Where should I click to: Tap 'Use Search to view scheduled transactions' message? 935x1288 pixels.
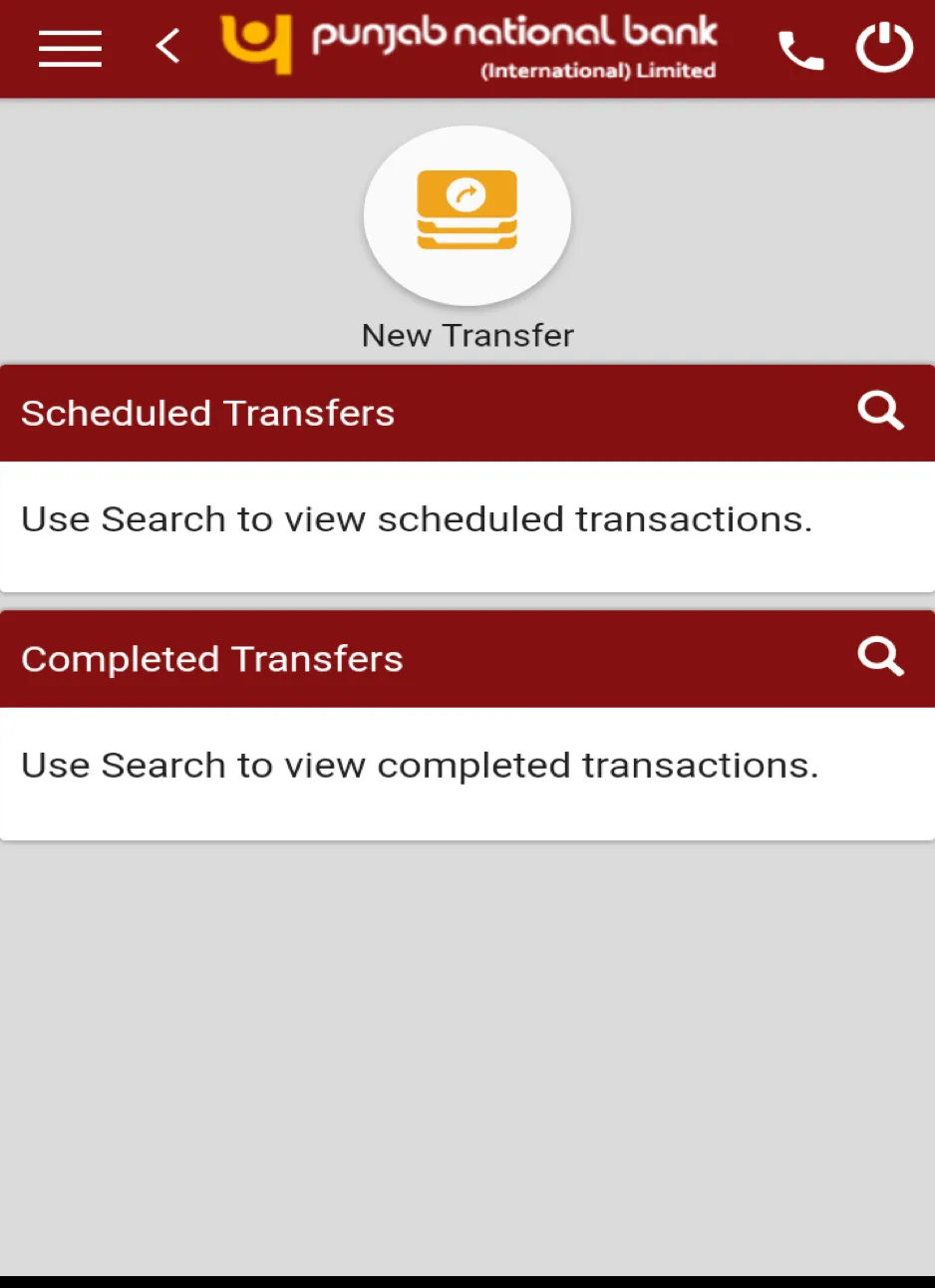click(x=417, y=518)
